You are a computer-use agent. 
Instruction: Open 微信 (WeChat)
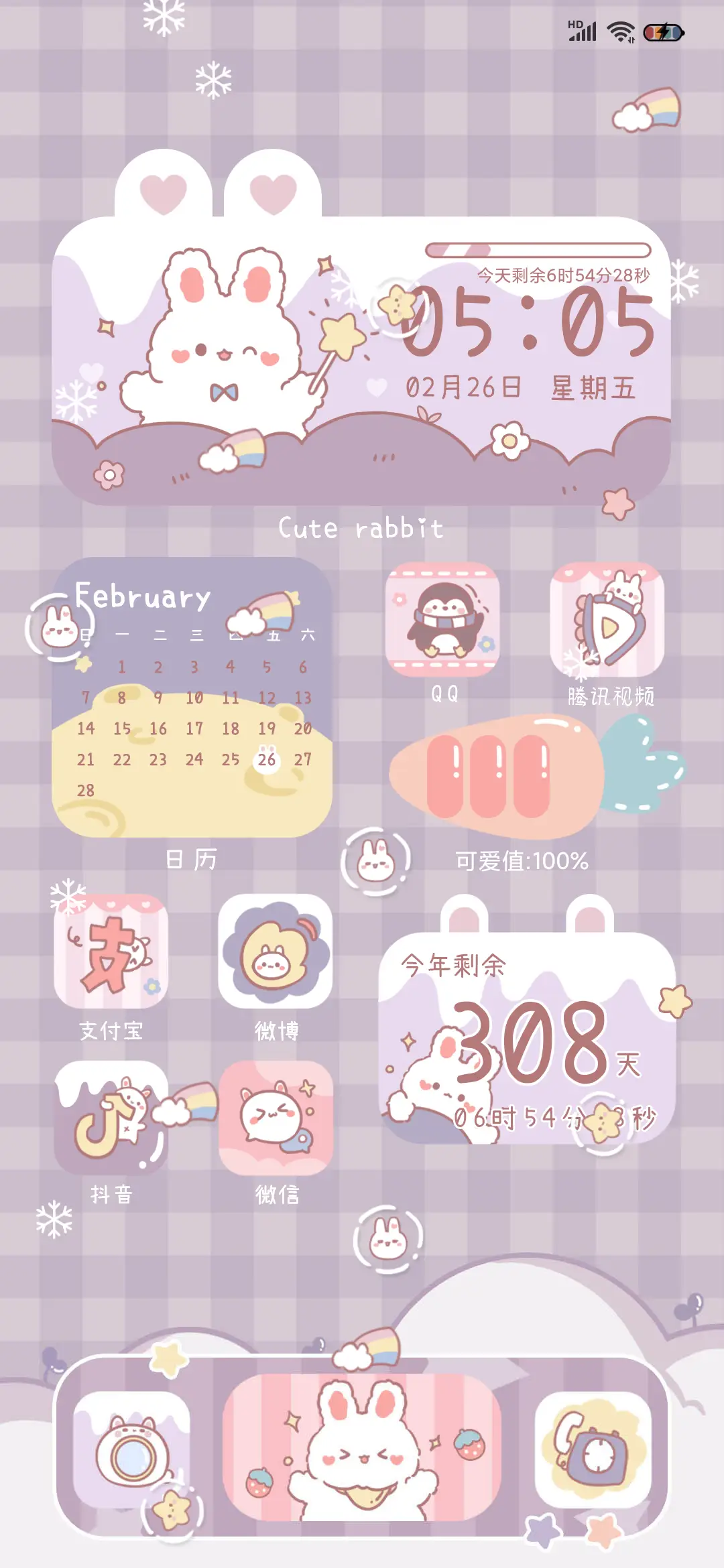pos(276,1118)
